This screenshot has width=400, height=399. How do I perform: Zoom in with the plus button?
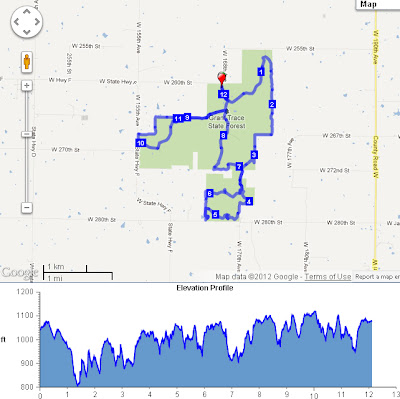27,86
